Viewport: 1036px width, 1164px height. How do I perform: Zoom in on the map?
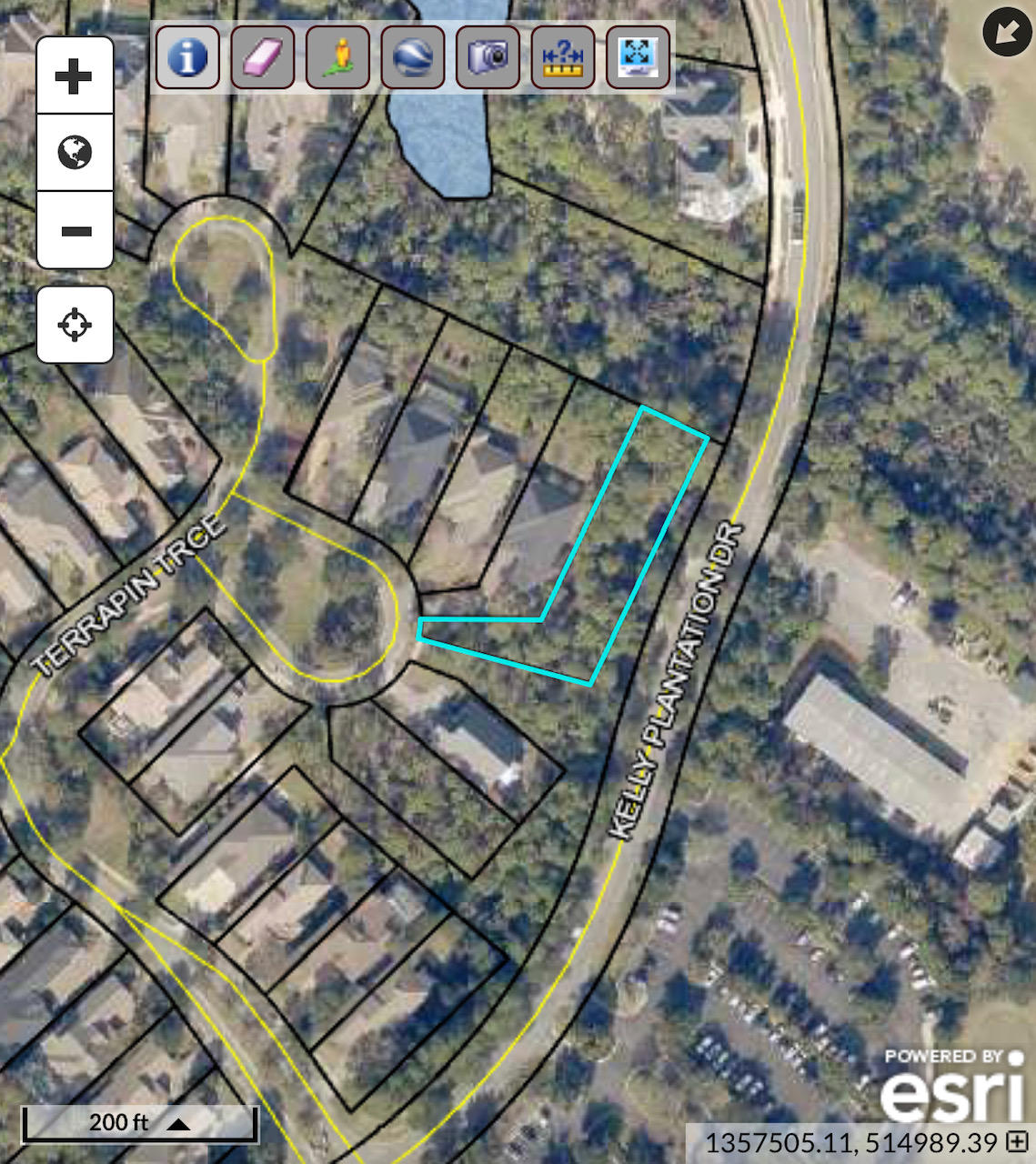75,76
